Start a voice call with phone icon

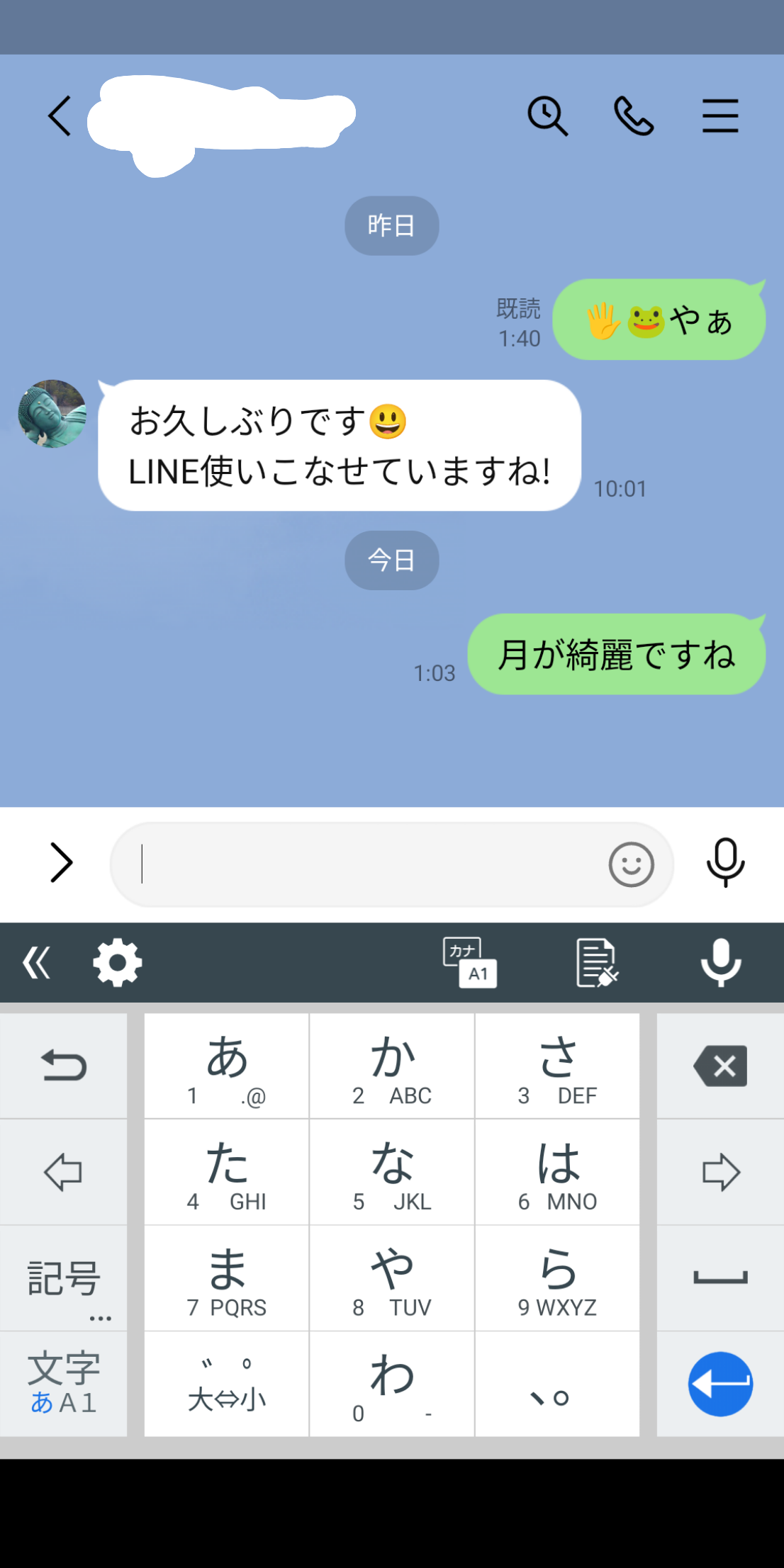[x=634, y=116]
